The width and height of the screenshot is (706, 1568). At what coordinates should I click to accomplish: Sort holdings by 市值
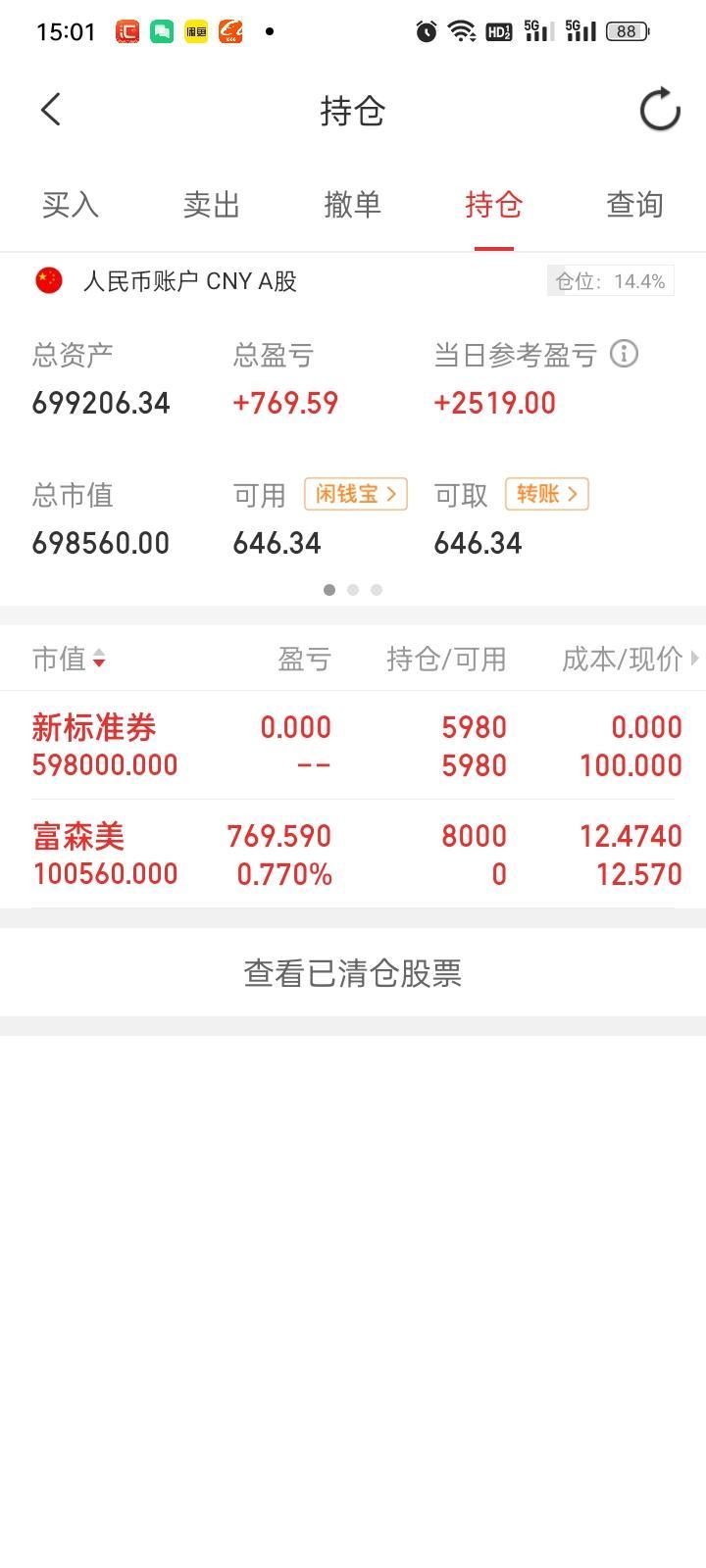coord(69,660)
